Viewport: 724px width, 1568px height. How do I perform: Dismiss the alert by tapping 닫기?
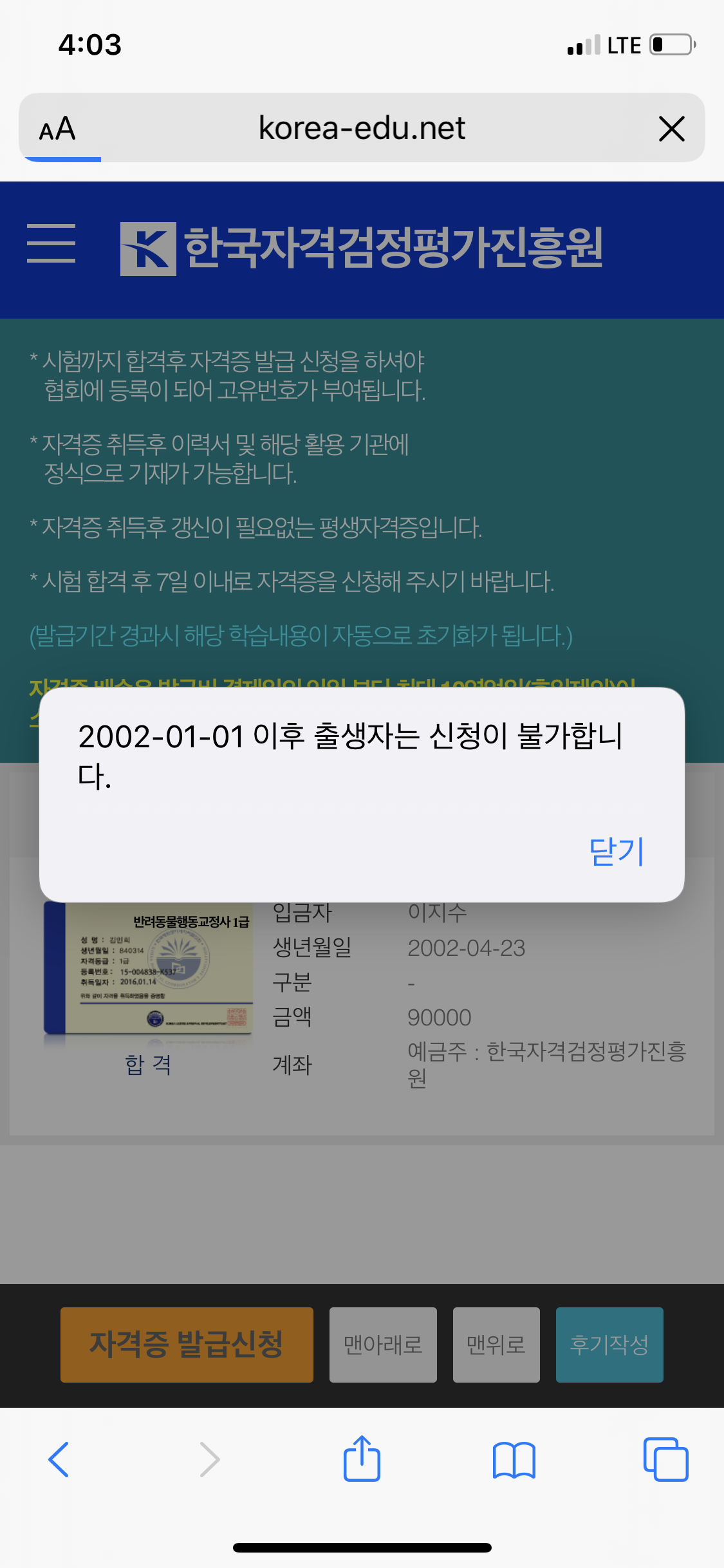pos(617,852)
